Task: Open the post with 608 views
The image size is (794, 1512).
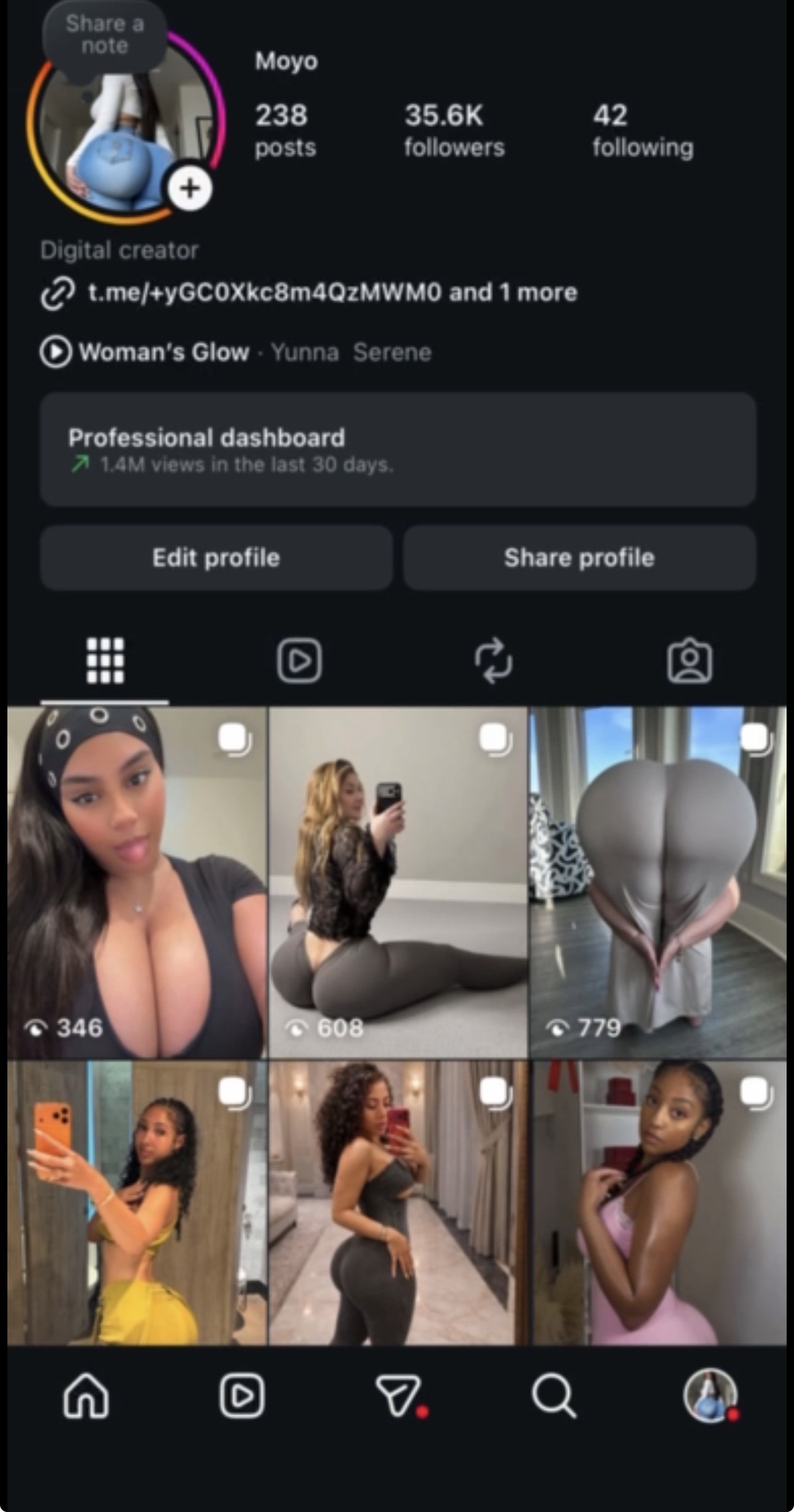Action: pyautogui.click(x=398, y=882)
